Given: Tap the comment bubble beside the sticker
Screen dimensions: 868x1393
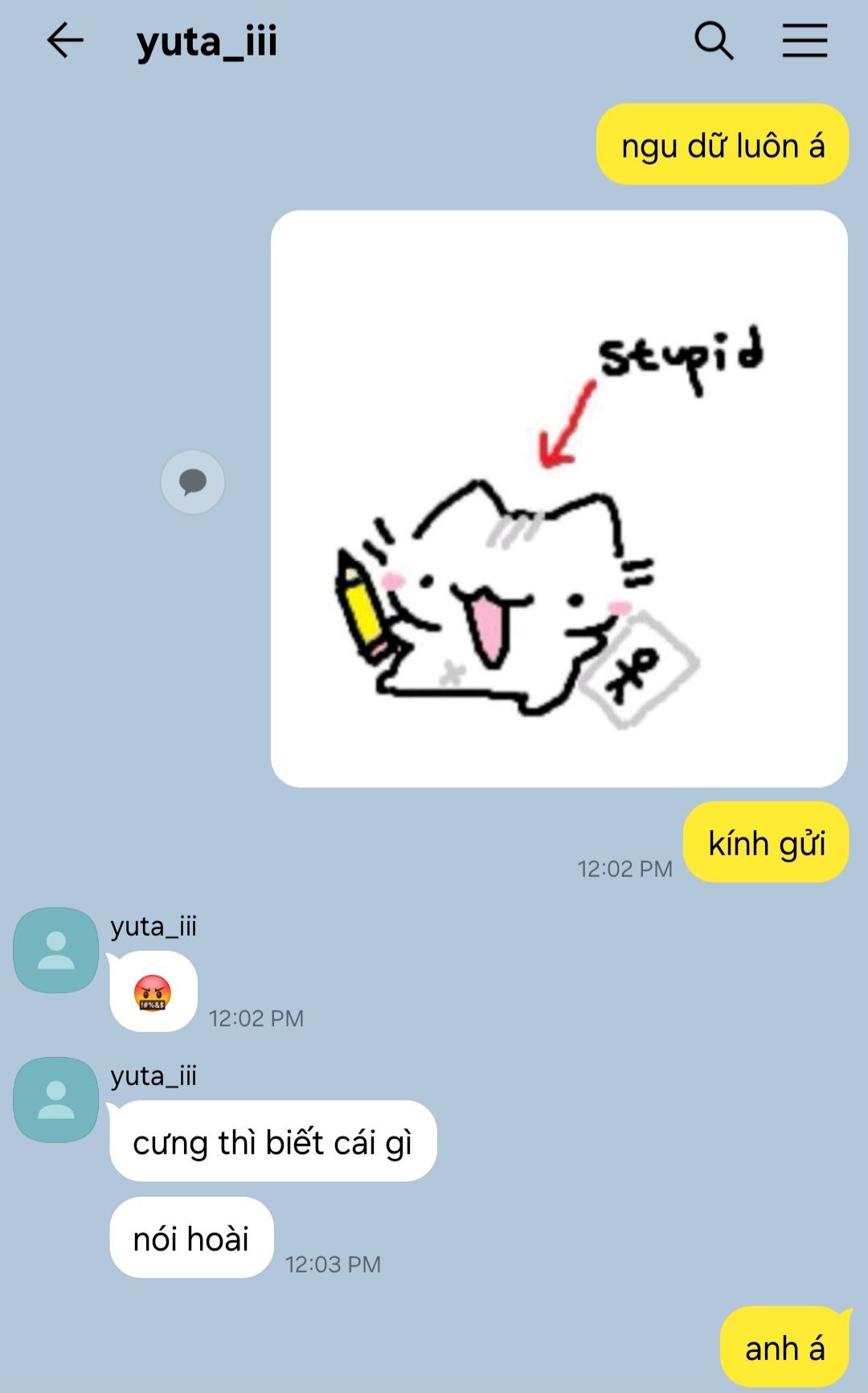Looking at the screenshot, I should 193,482.
